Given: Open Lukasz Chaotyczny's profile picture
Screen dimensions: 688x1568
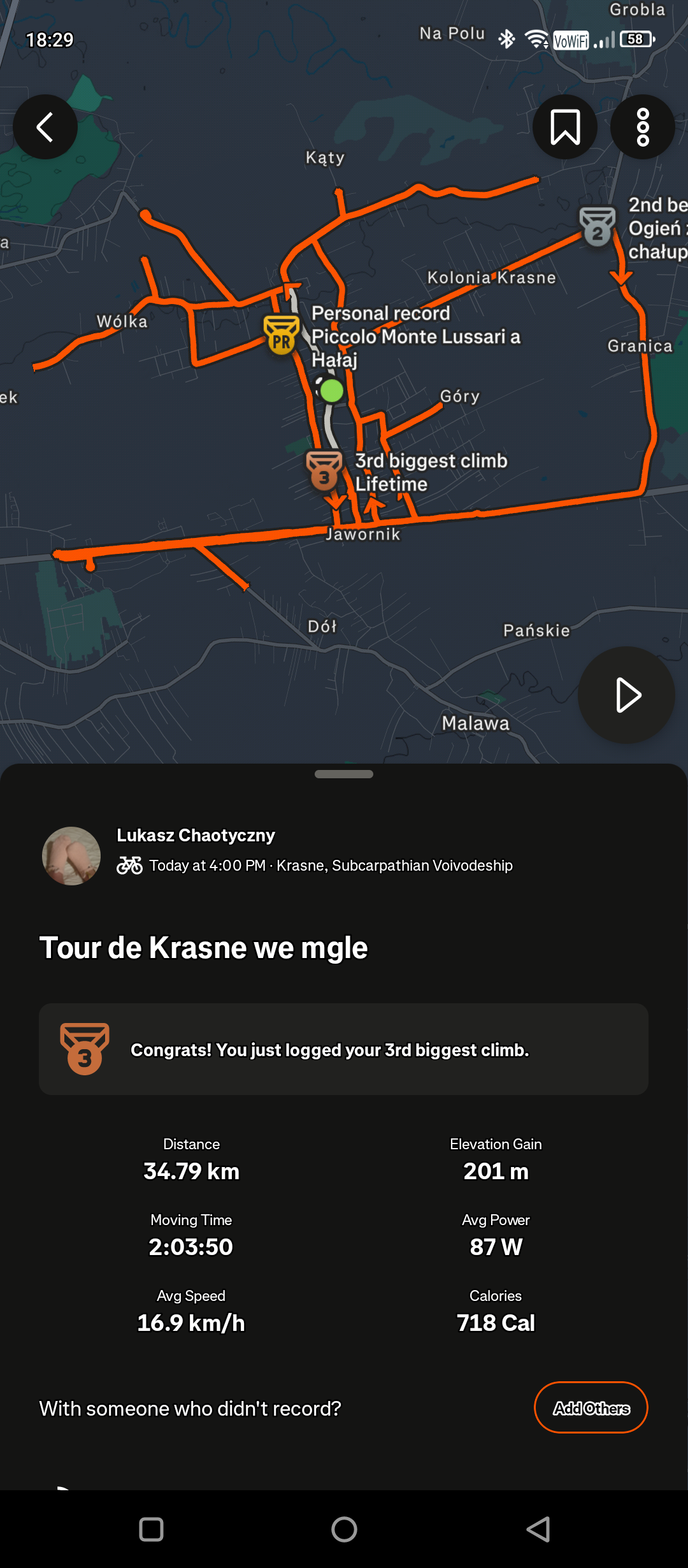Looking at the screenshot, I should pyautogui.click(x=71, y=855).
